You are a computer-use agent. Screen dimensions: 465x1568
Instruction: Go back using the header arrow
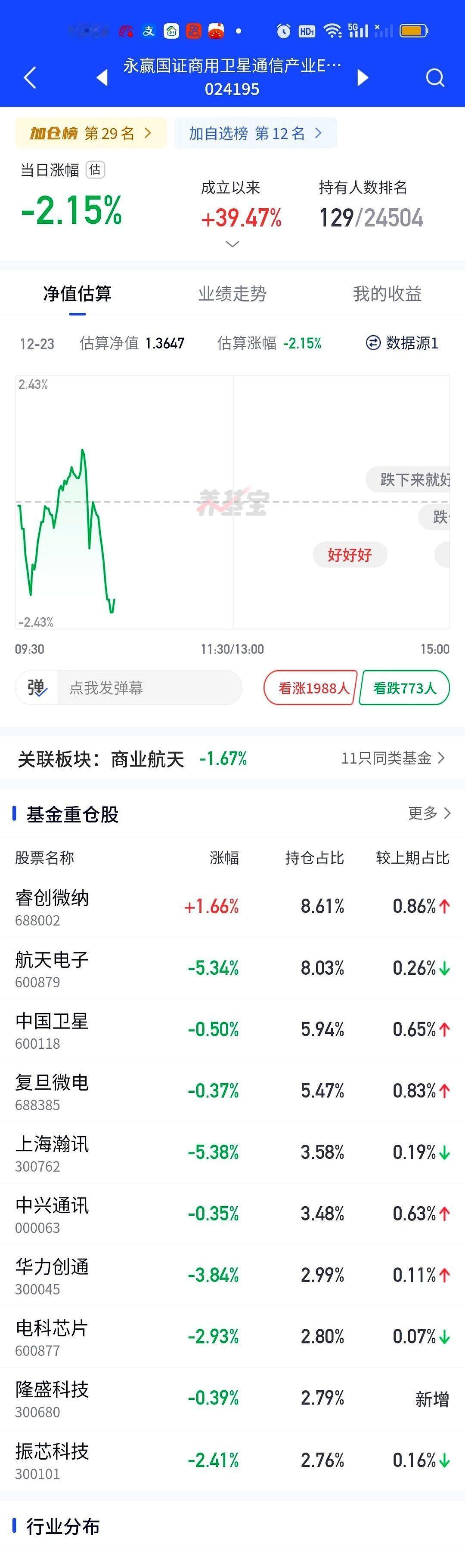30,77
